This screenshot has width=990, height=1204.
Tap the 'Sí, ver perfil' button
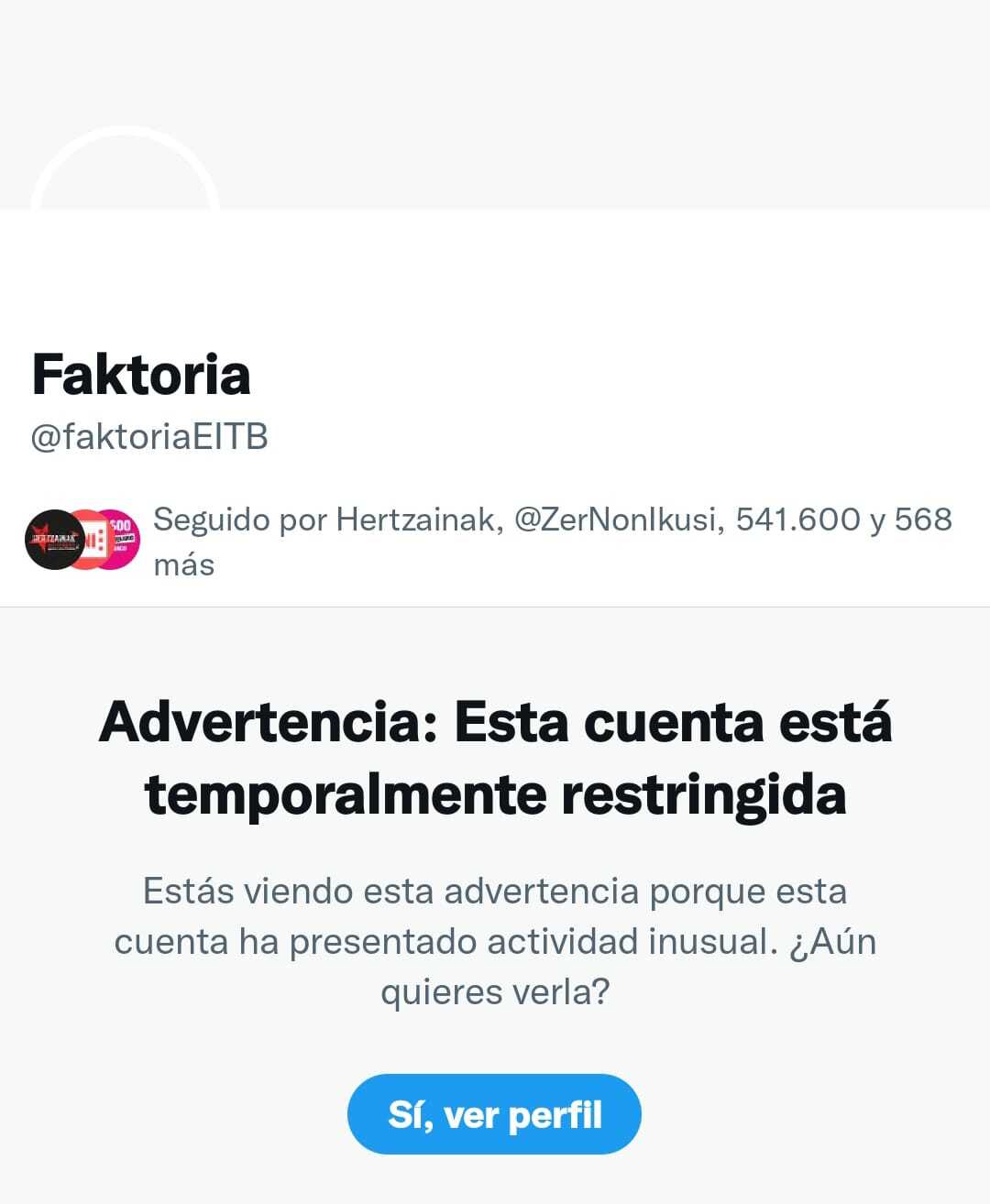pyautogui.click(x=494, y=1114)
